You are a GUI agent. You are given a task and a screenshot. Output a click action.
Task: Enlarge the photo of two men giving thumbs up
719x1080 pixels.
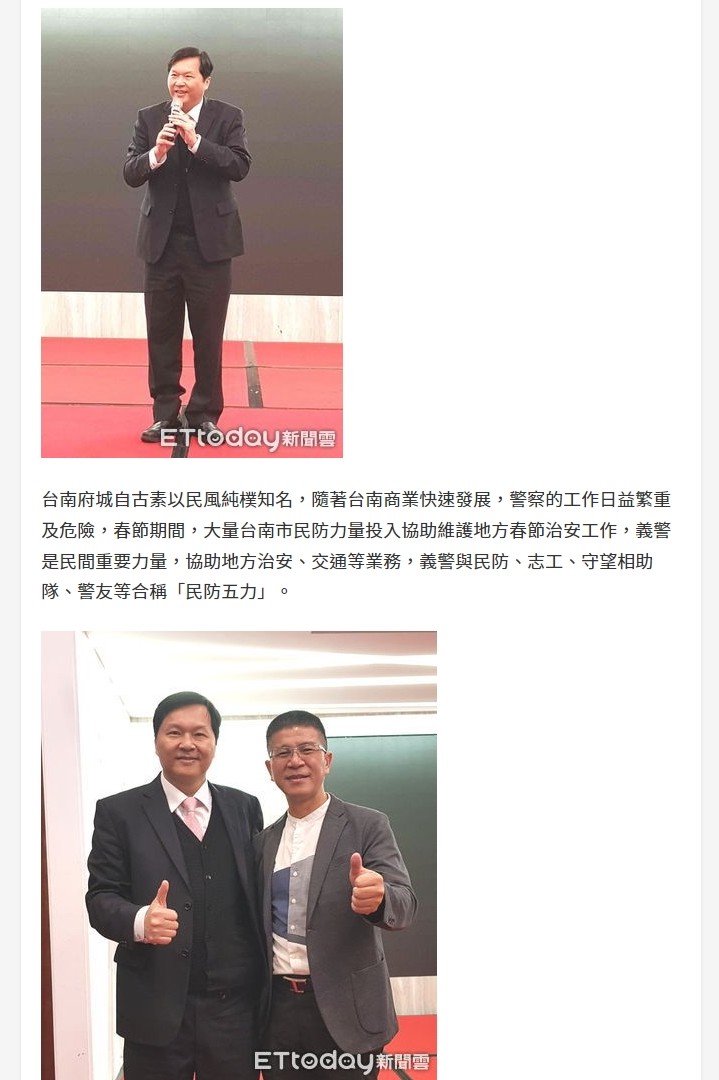(x=238, y=855)
